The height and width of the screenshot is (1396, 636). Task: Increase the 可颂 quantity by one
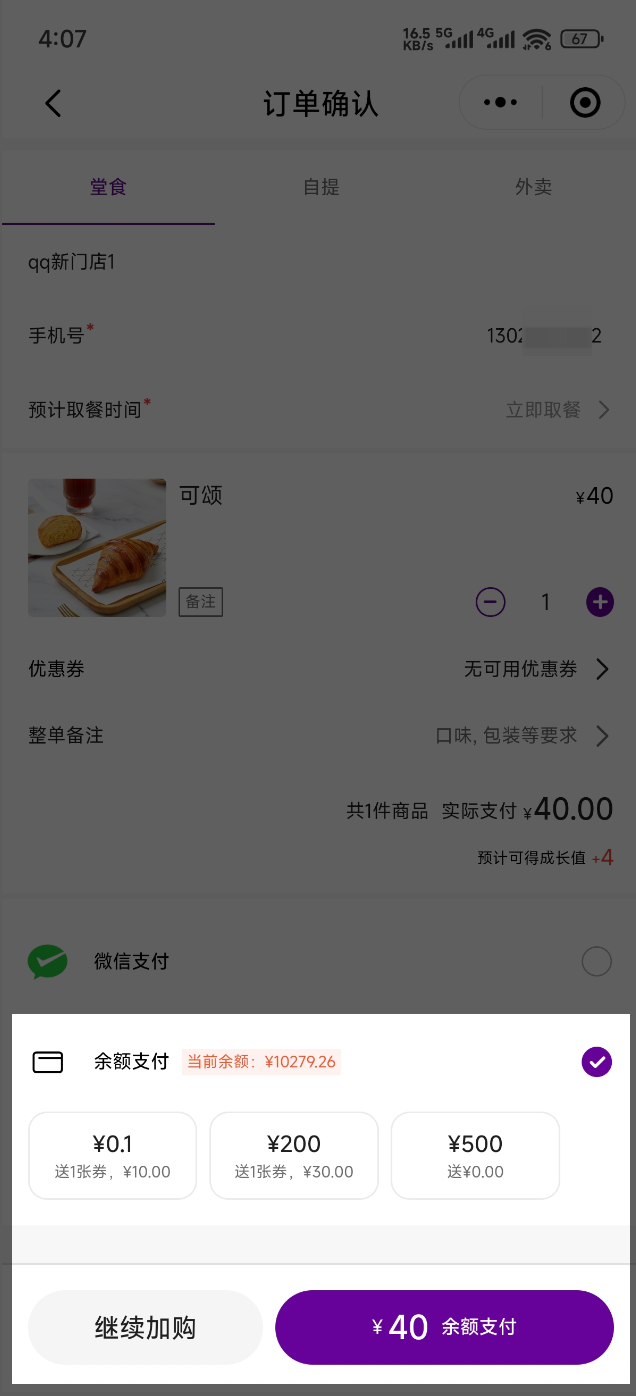pyautogui.click(x=600, y=602)
